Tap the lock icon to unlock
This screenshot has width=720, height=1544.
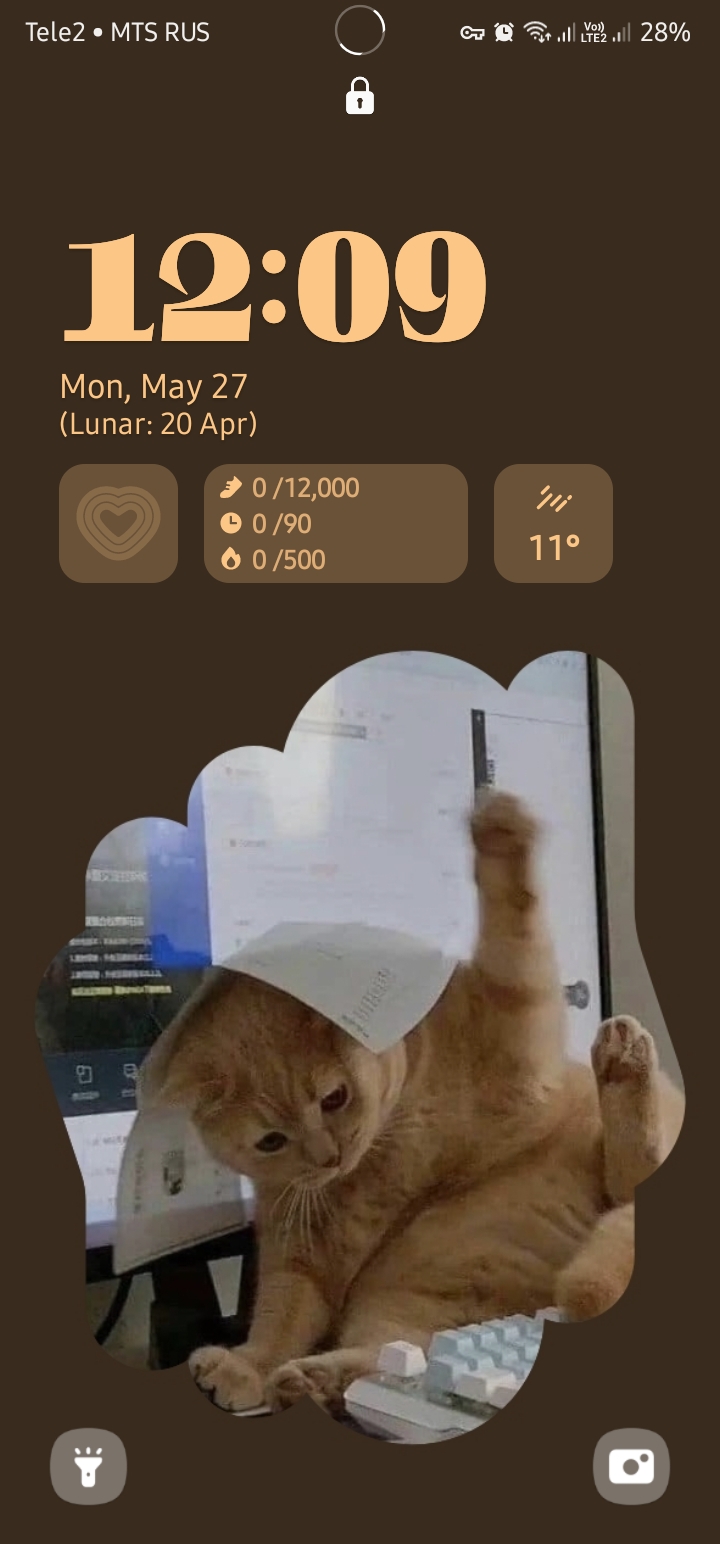click(x=359, y=97)
